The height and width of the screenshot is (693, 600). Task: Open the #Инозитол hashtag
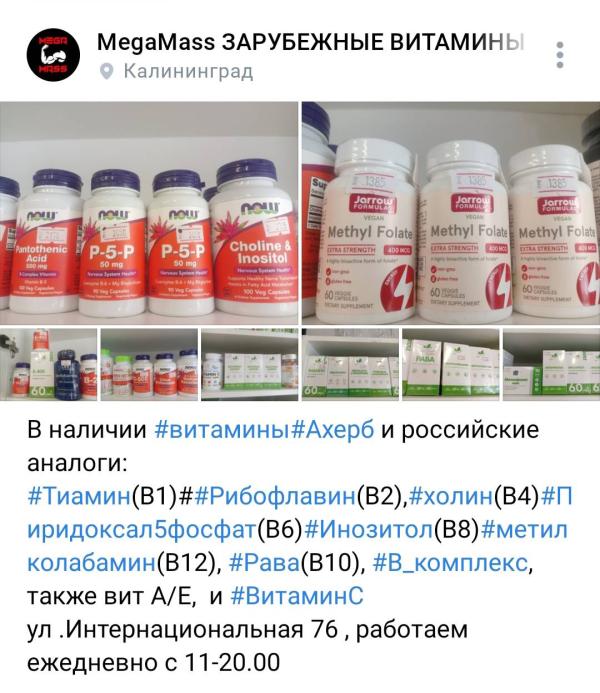(x=369, y=529)
